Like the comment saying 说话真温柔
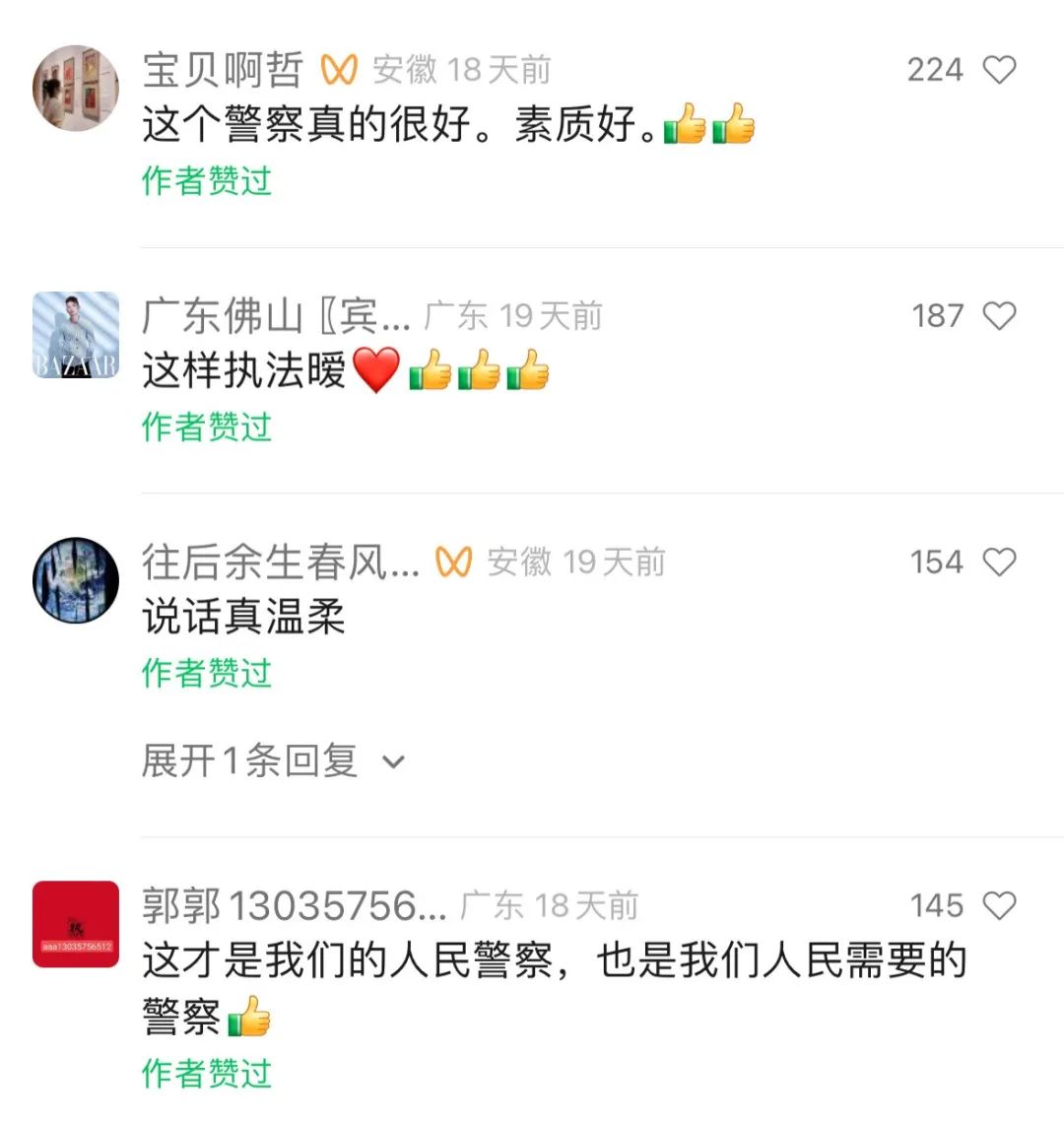The image size is (1064, 1122). tap(999, 562)
